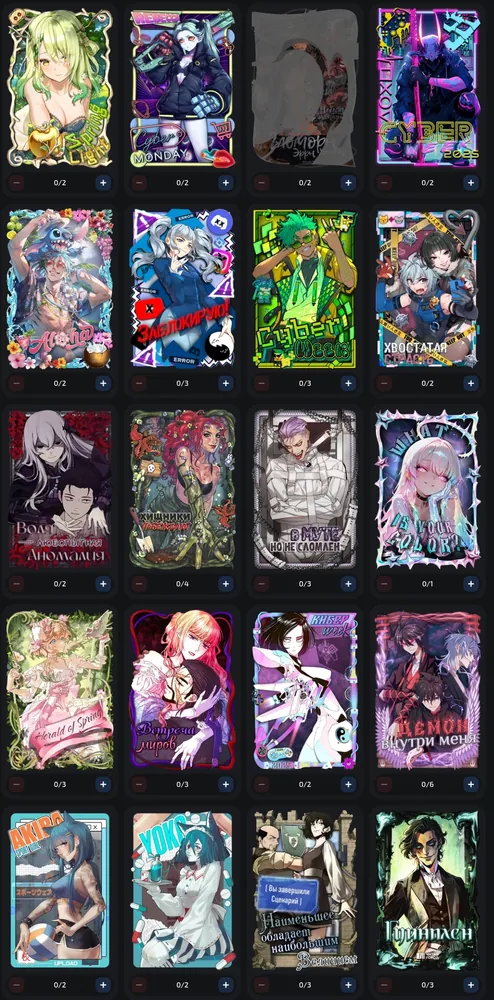Increase count under Демон внутри меня card
This screenshot has width=494, height=1000.
pyautogui.click(x=470, y=784)
